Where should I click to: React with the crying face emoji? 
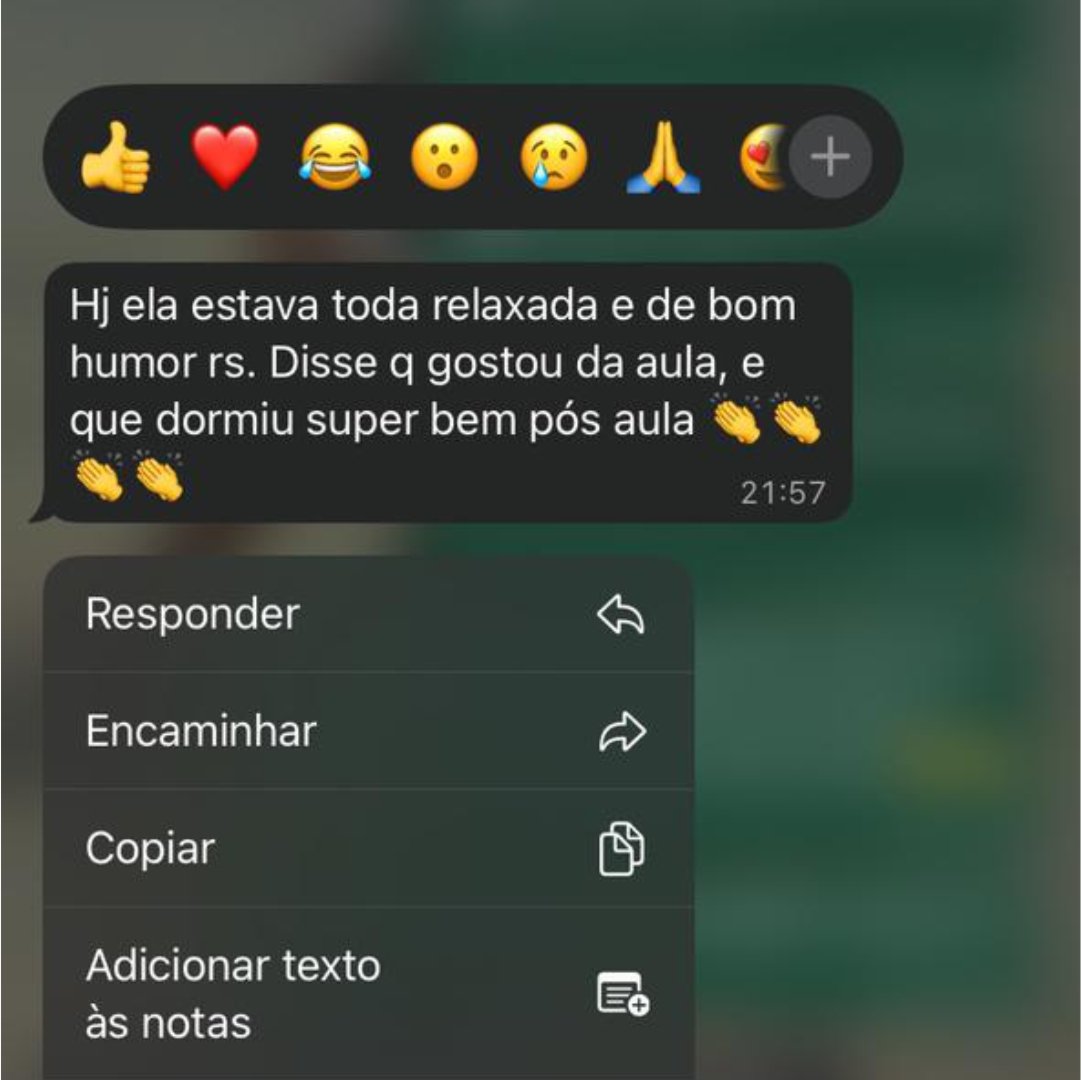point(554,158)
